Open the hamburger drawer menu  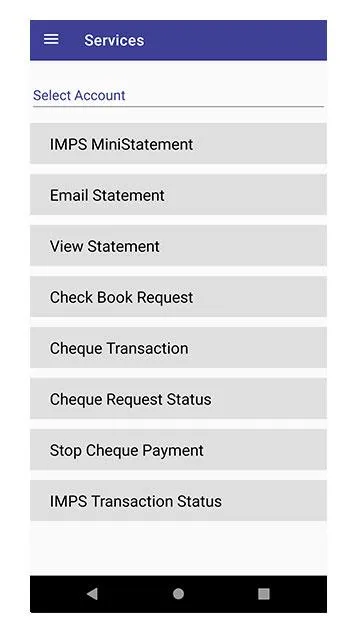coord(51,40)
